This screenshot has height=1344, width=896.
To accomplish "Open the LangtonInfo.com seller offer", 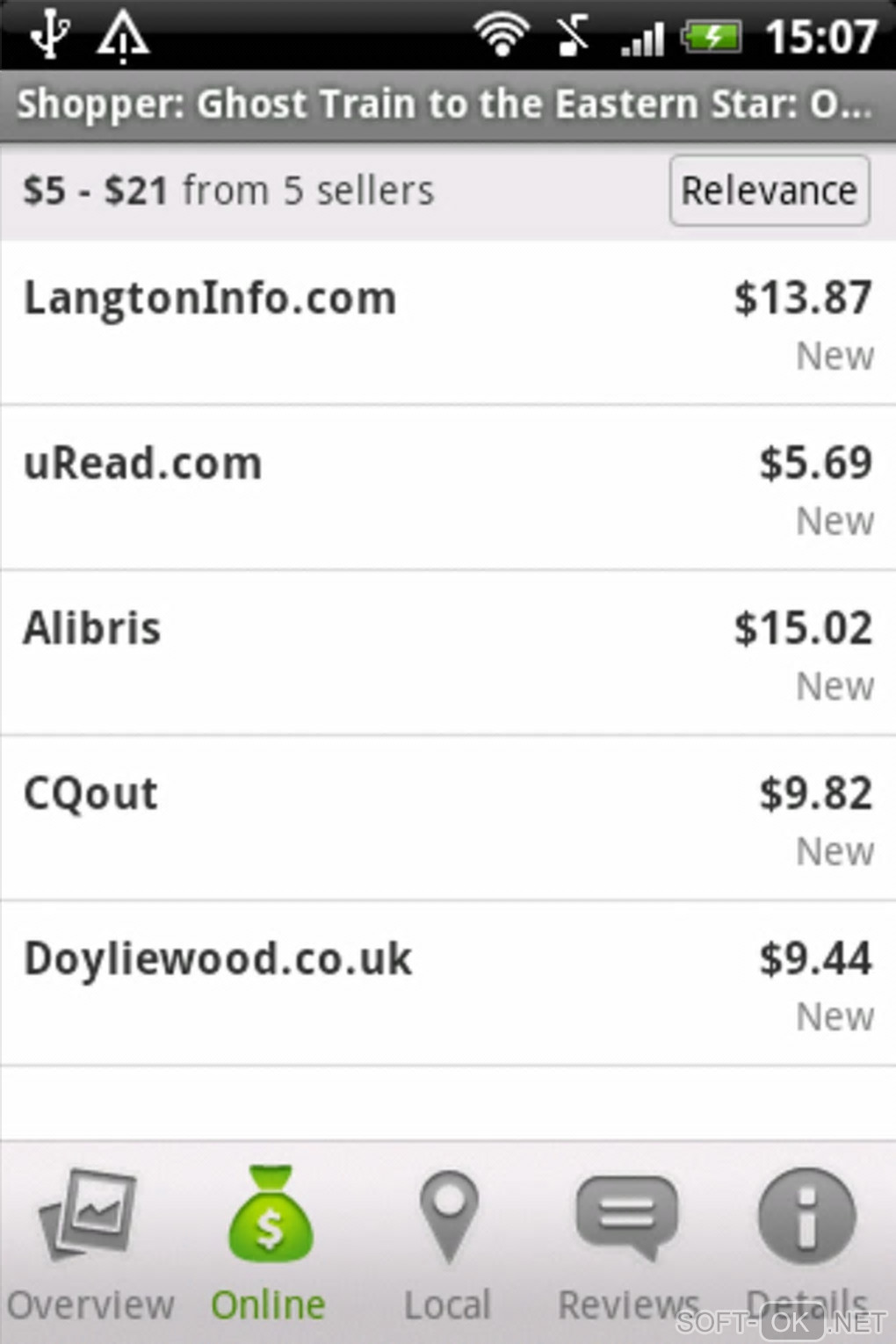I will pos(448,322).
